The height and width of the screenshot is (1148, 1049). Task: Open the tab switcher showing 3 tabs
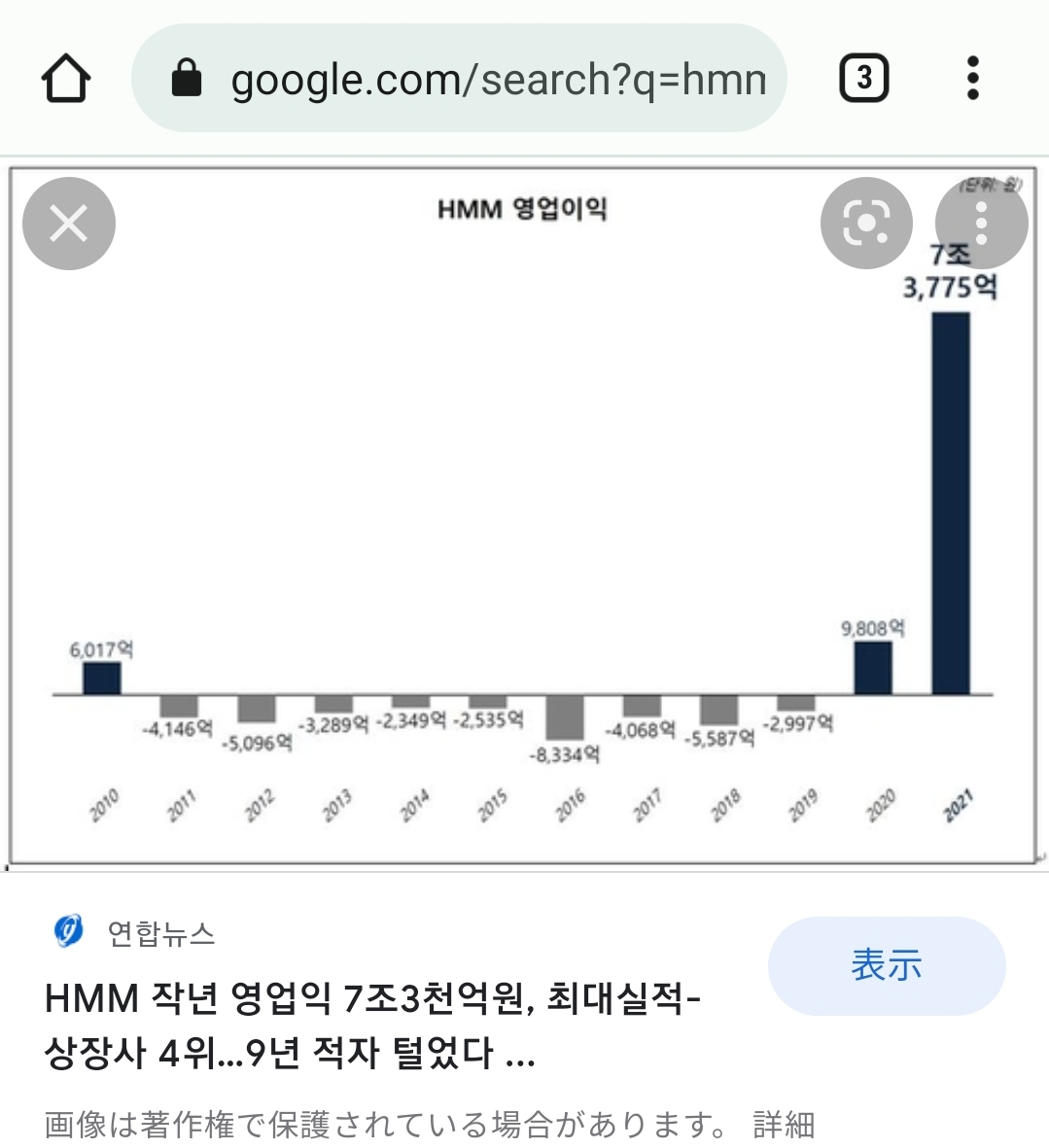tap(863, 78)
